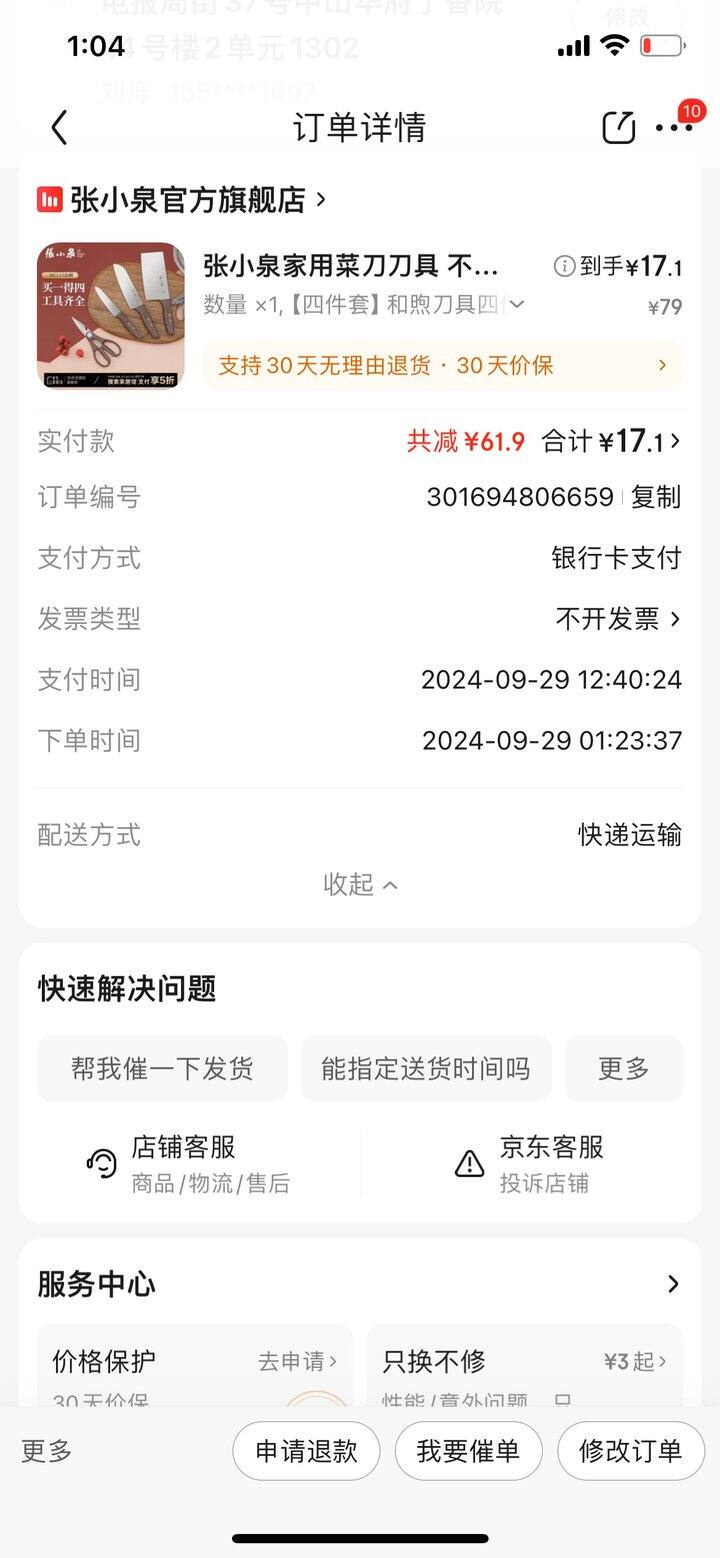View 30天无理由退货 policy details
Viewport: 720px width, 1558px height.
(443, 366)
